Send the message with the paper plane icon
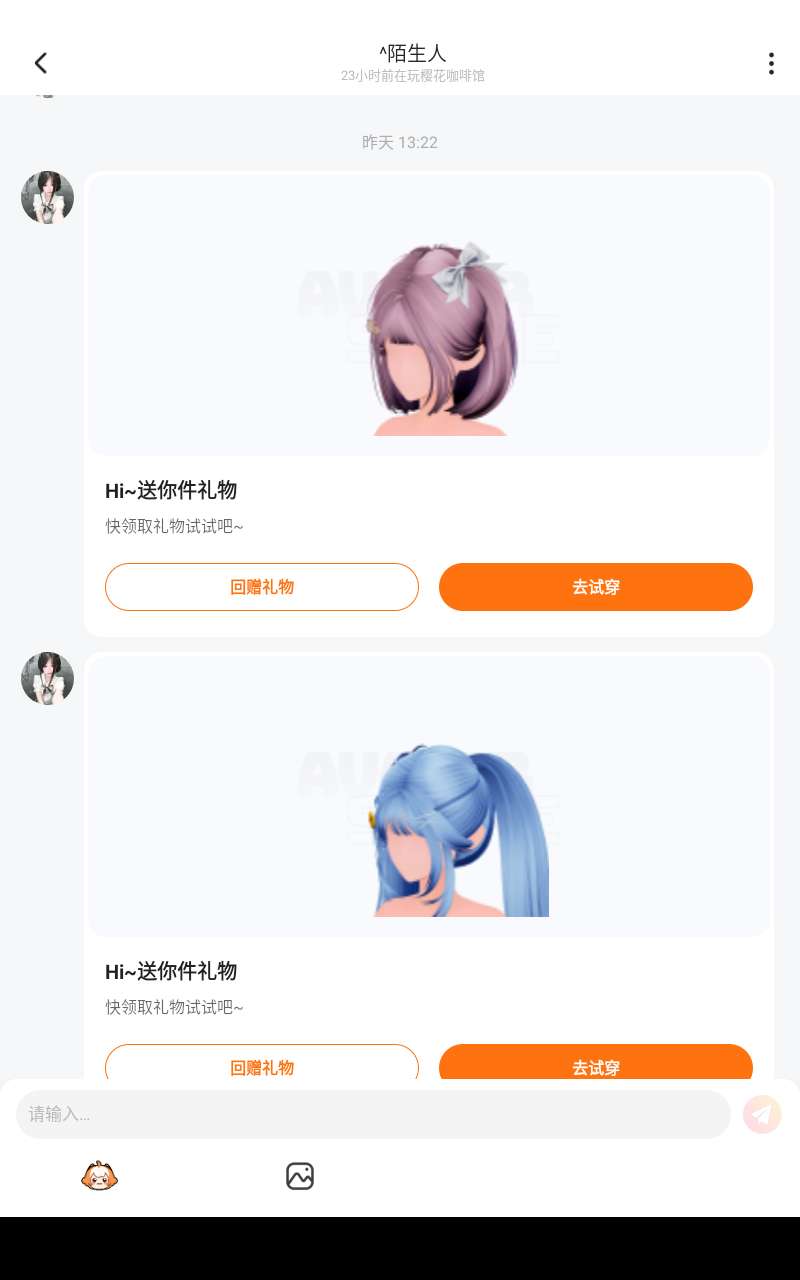Screen dimensions: 800x1280 pos(762,1114)
